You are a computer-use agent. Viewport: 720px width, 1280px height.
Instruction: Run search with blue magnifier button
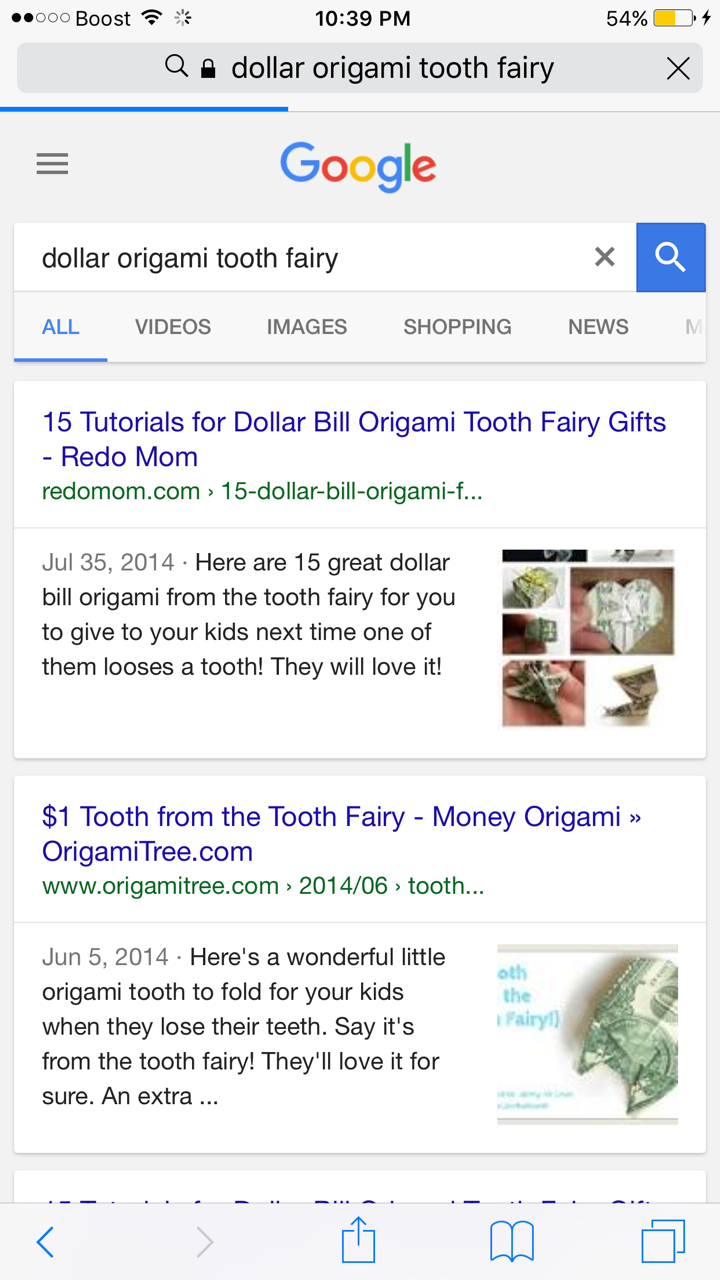(x=670, y=258)
